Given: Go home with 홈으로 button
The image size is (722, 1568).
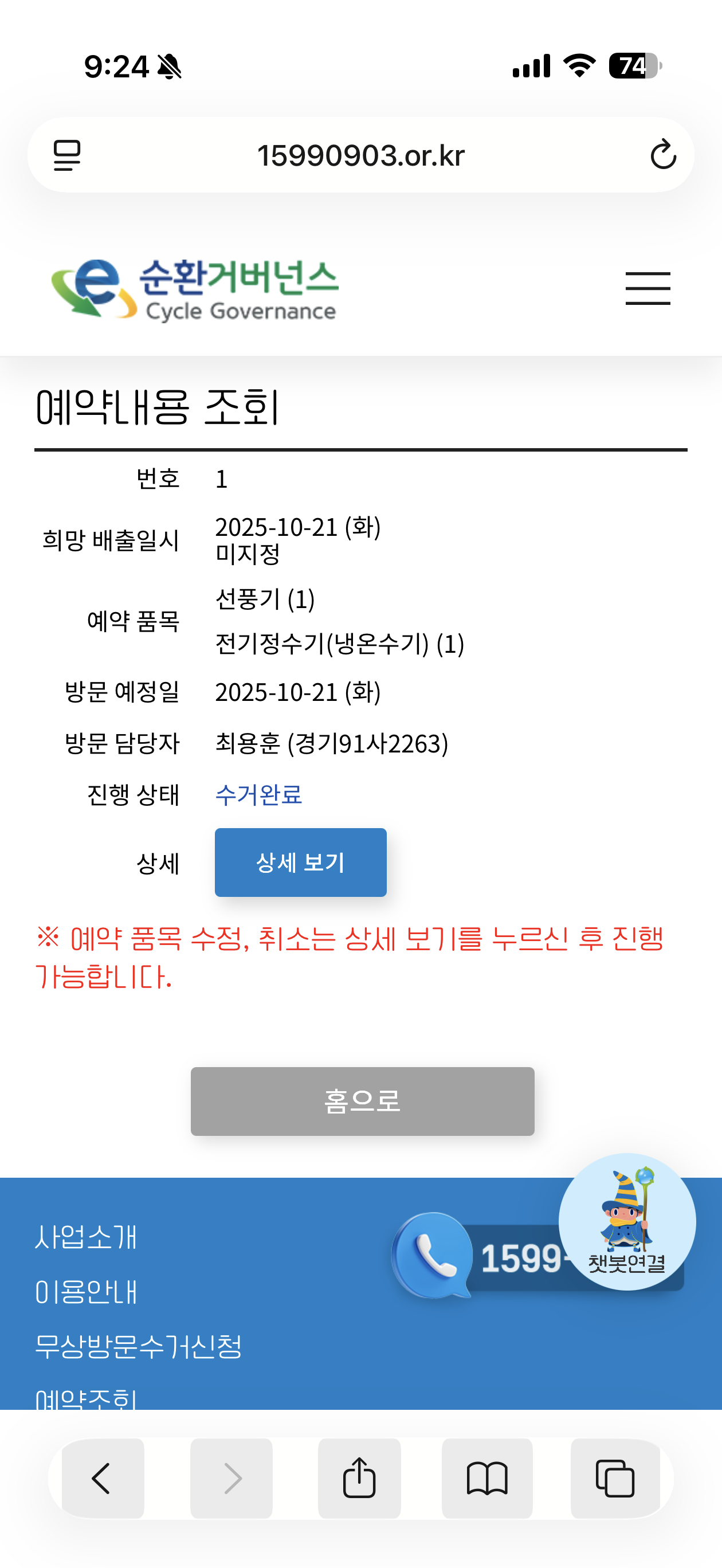Looking at the screenshot, I should tap(362, 1101).
